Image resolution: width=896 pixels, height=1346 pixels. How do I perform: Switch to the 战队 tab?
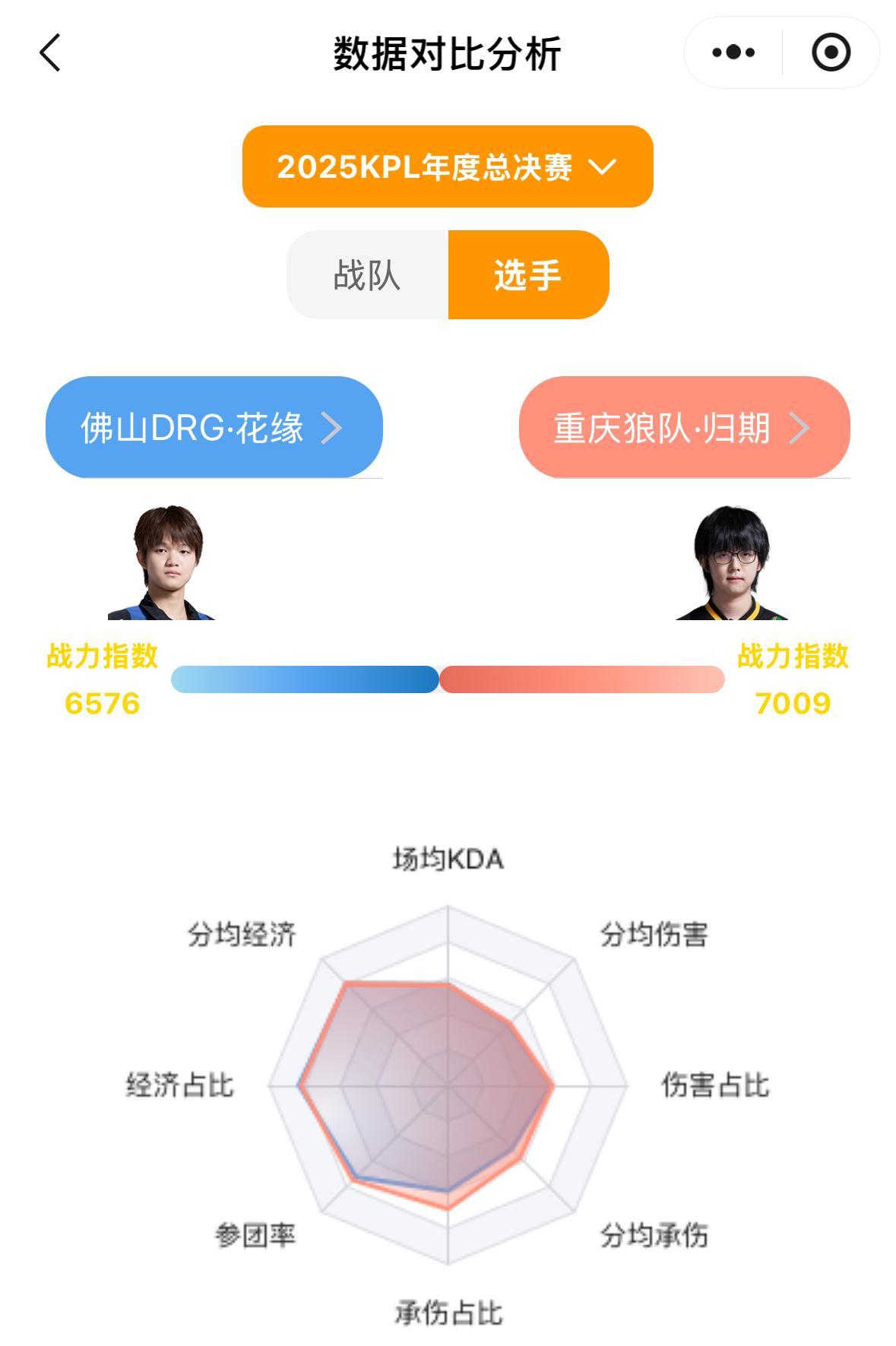[367, 275]
